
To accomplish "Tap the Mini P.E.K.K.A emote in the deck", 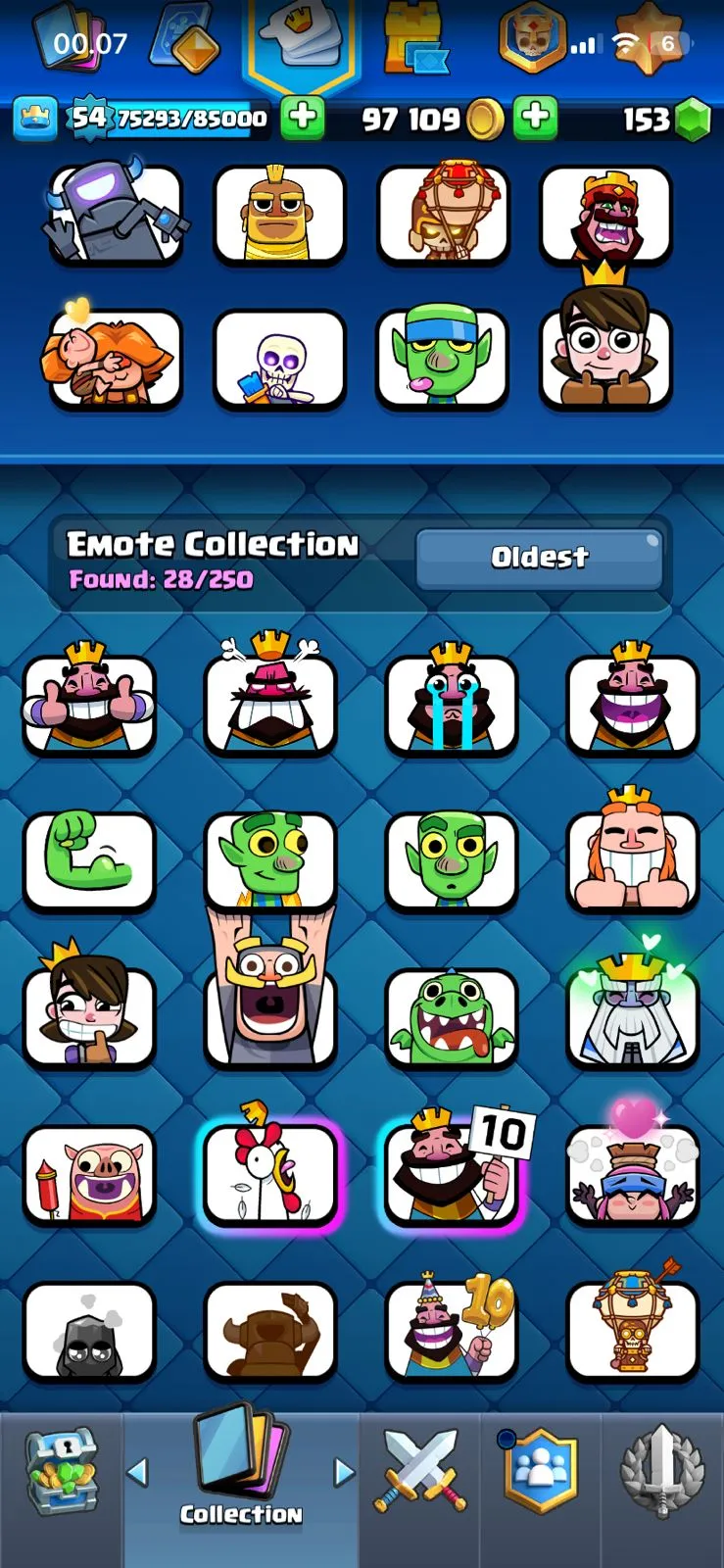I will pyautogui.click(x=116, y=214).
